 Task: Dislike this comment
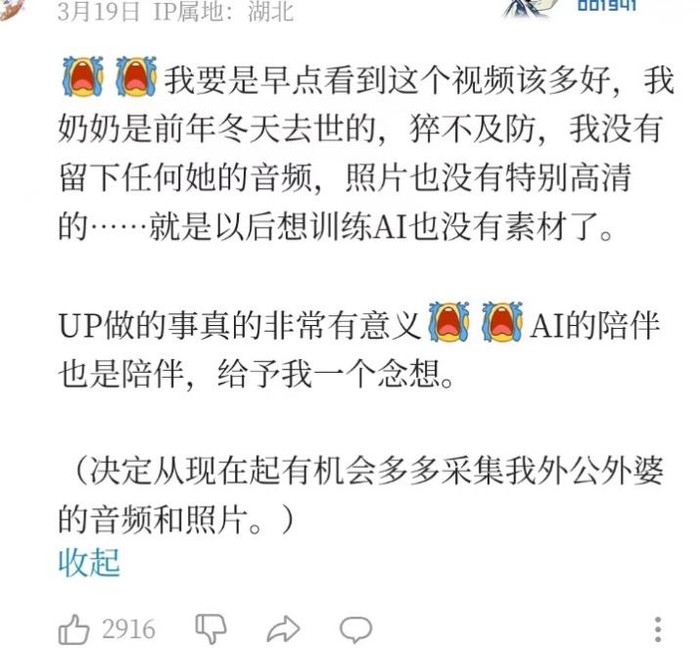coord(210,629)
